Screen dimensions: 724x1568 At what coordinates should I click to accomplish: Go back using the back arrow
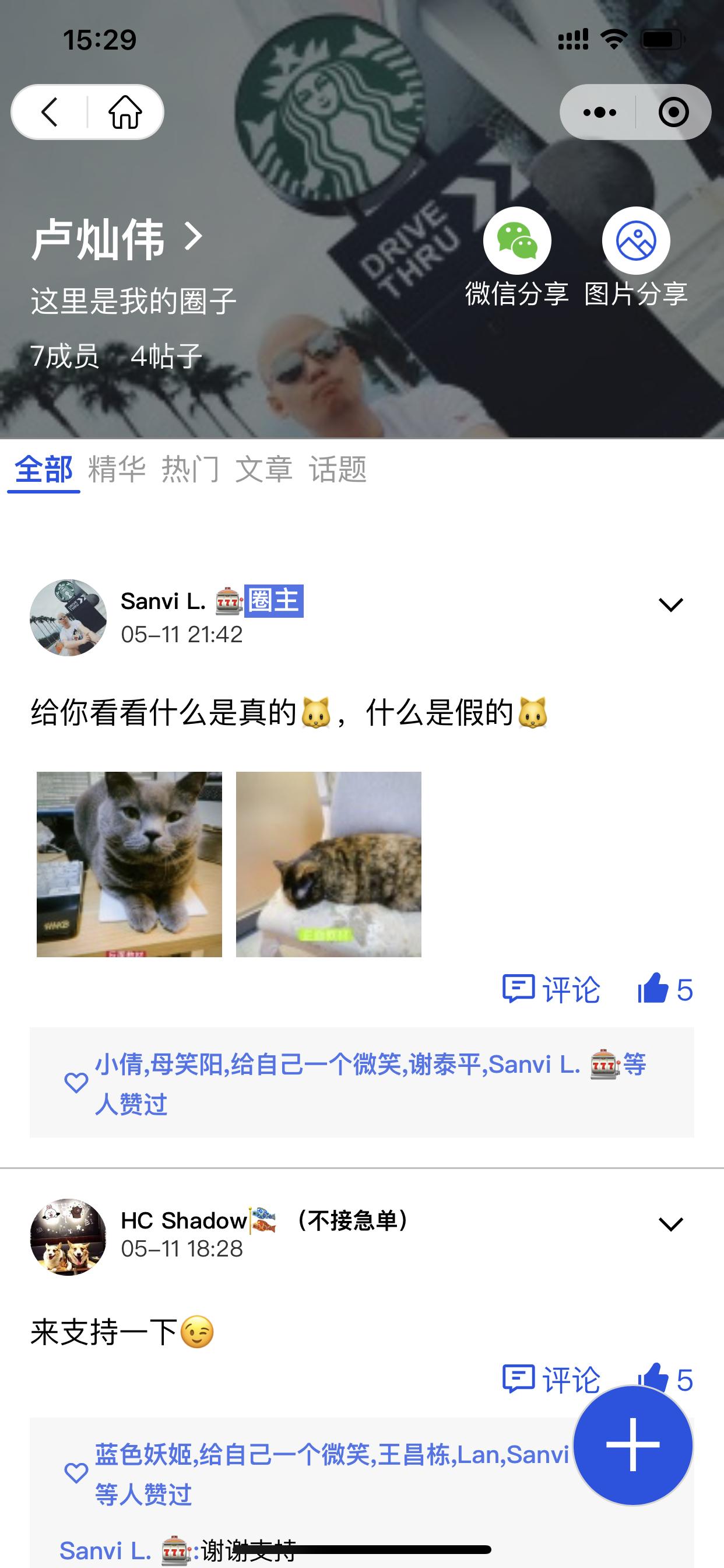click(50, 113)
